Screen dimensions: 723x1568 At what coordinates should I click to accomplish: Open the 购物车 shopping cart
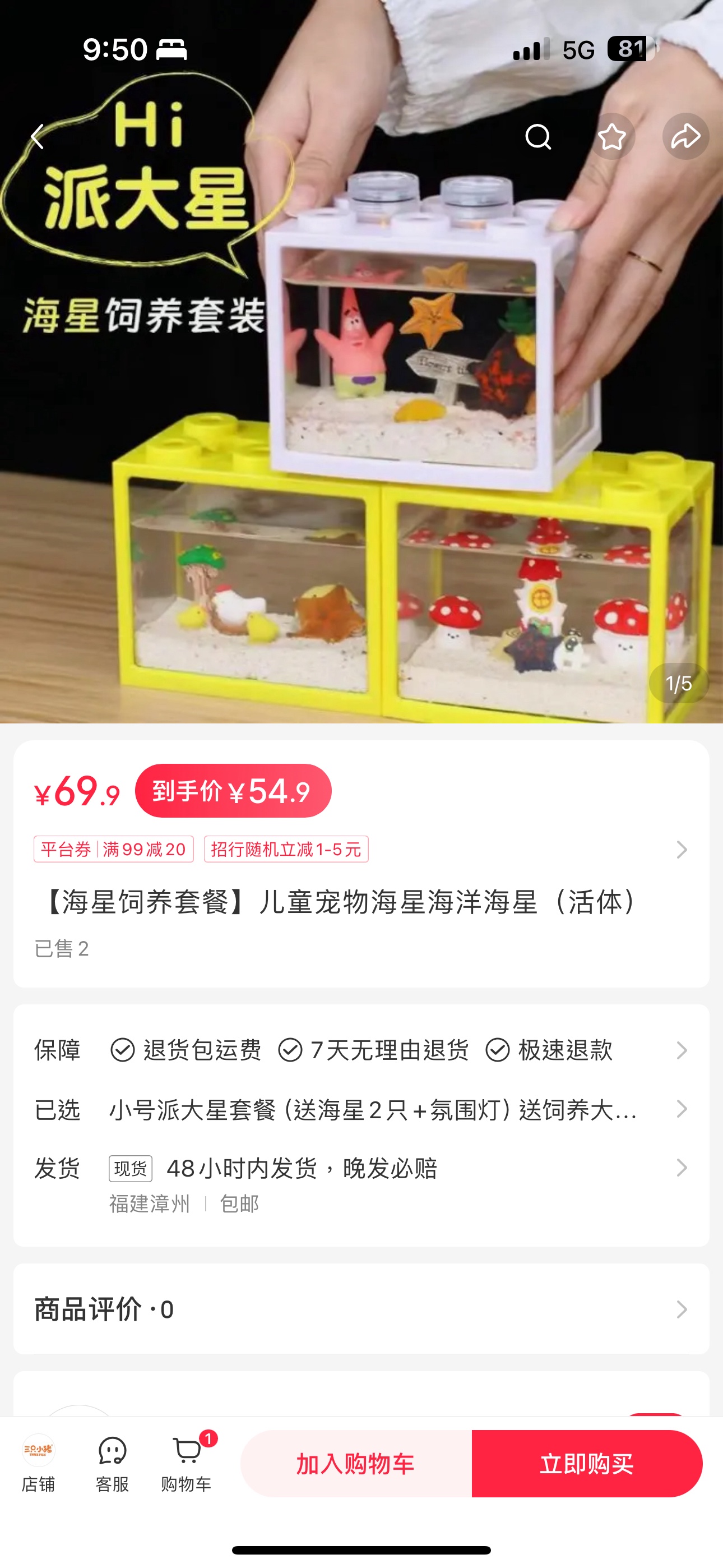[186, 1463]
